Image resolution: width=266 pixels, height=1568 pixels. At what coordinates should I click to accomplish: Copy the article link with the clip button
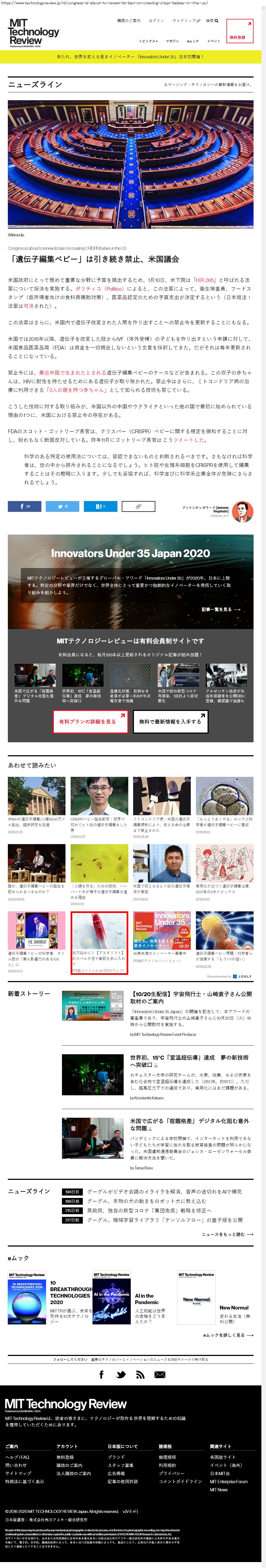click(138, 506)
